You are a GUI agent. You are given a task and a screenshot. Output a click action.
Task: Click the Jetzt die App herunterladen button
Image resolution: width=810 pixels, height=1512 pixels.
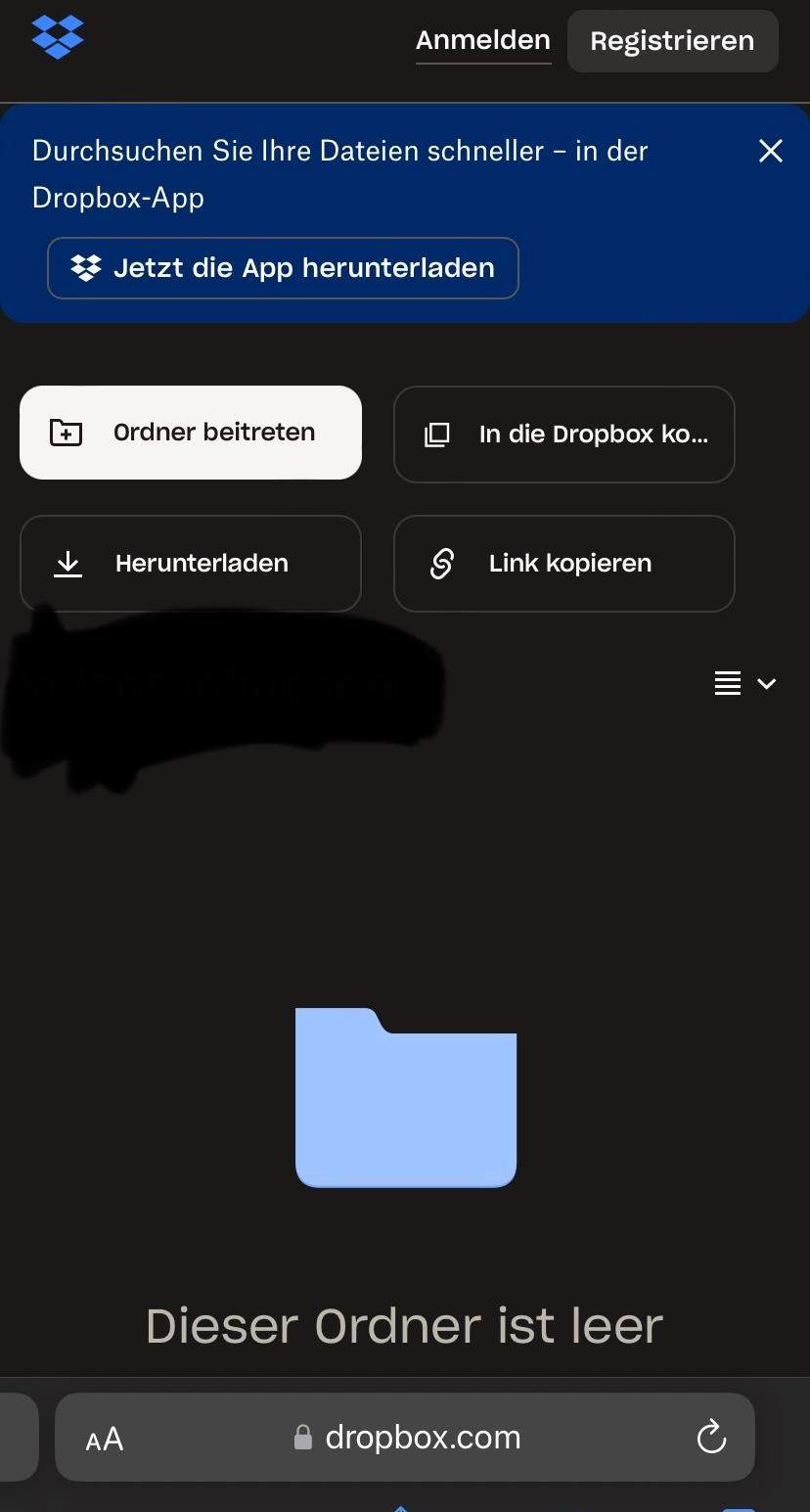[x=283, y=267]
